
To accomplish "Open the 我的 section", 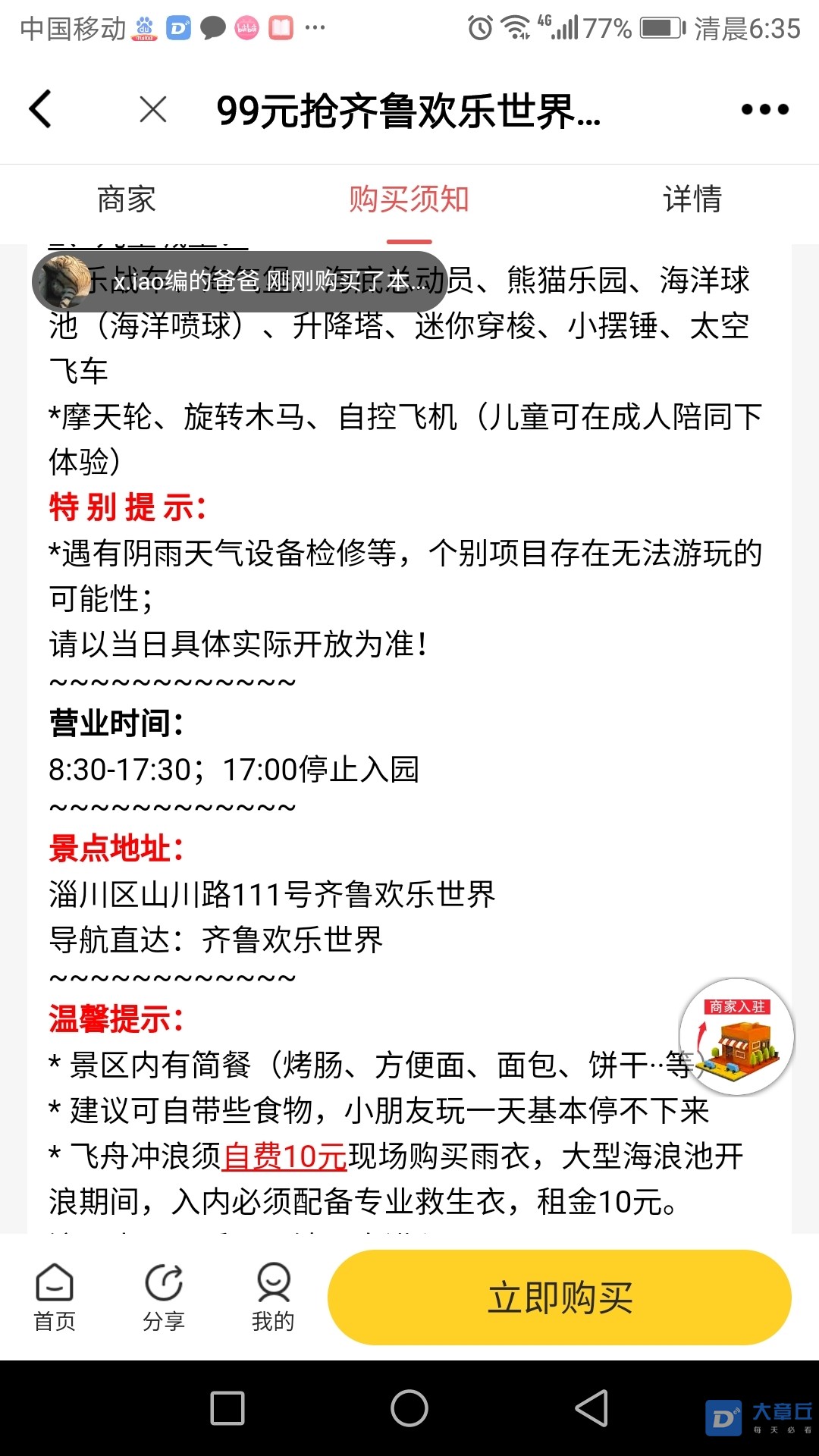I will tap(273, 1298).
